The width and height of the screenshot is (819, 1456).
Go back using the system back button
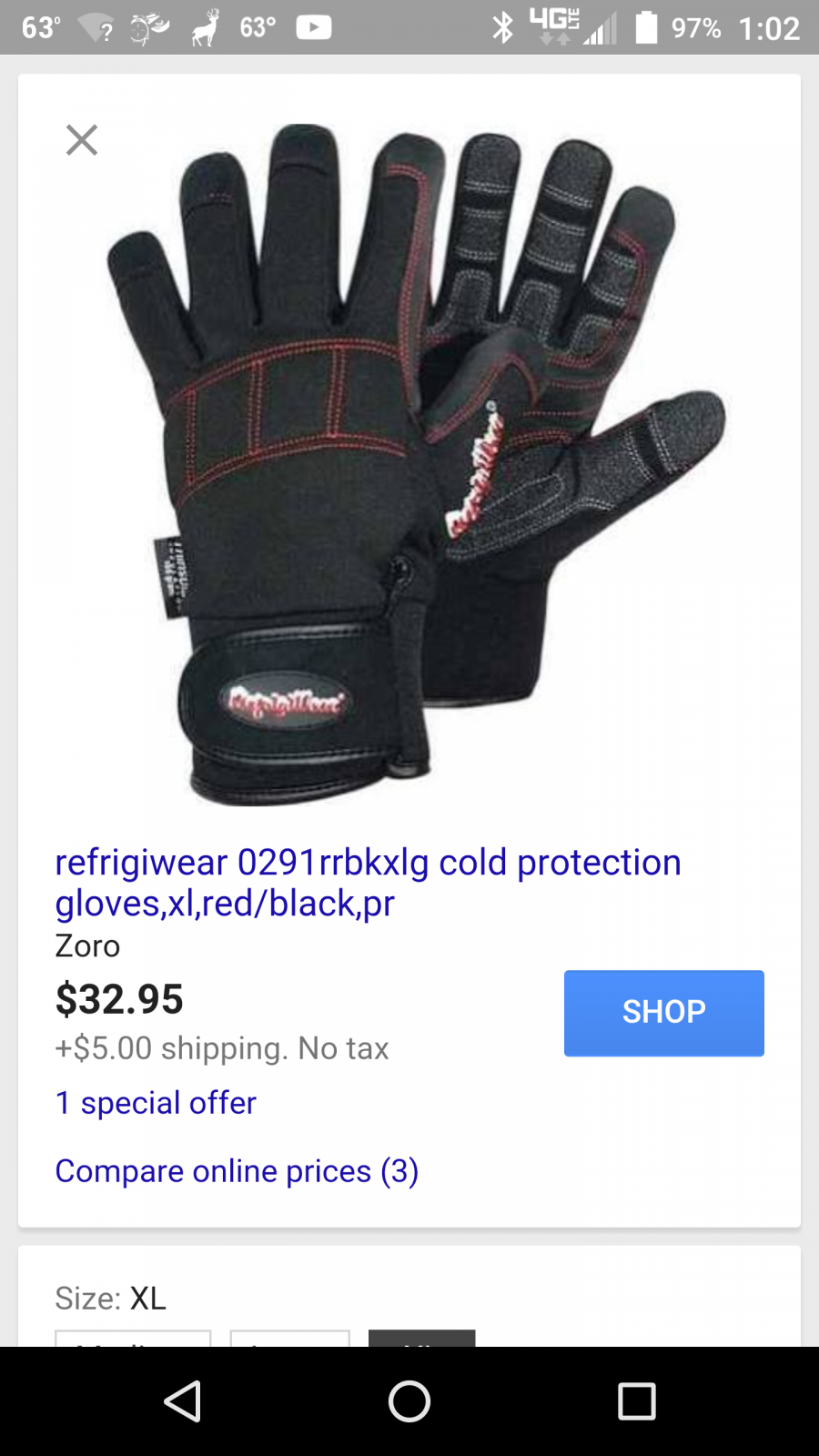tap(182, 1401)
